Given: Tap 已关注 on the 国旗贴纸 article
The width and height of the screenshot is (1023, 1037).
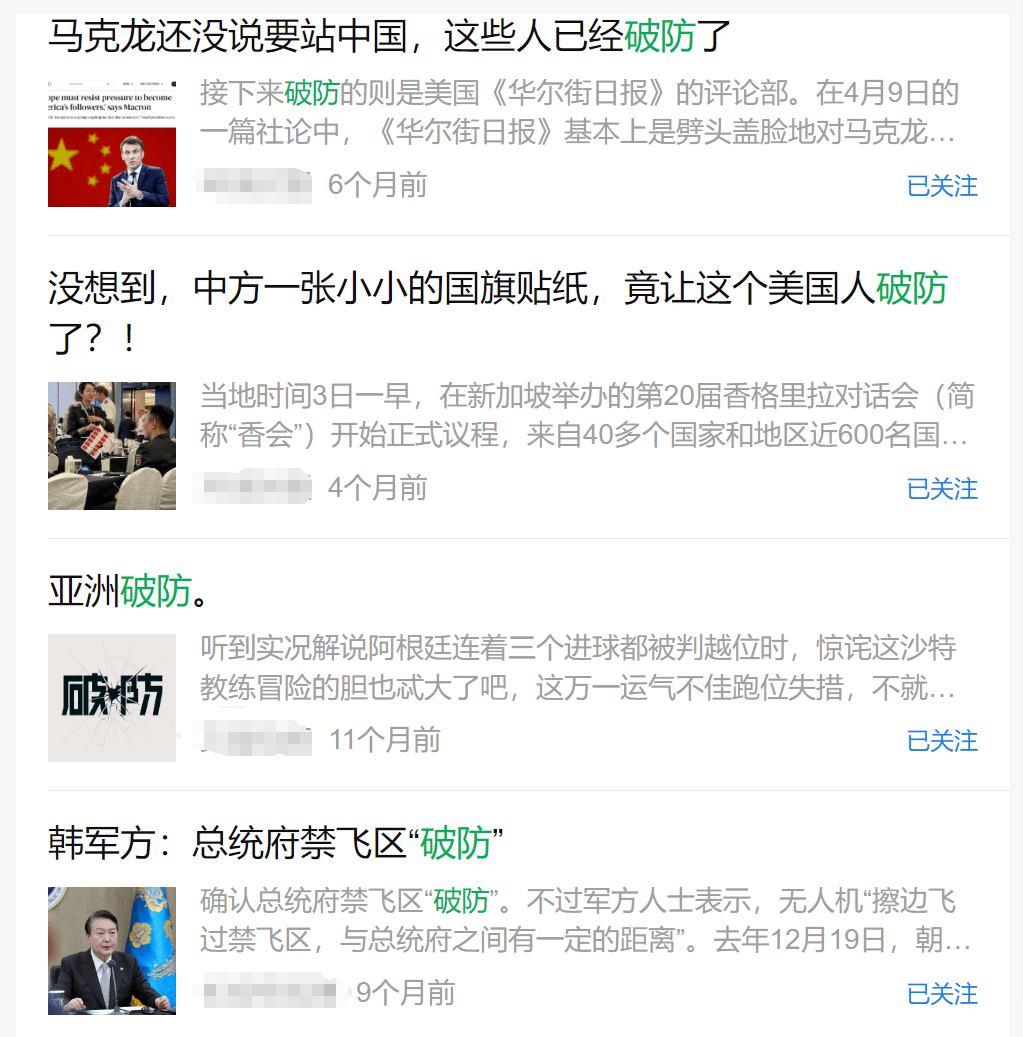Looking at the screenshot, I should pos(941,489).
